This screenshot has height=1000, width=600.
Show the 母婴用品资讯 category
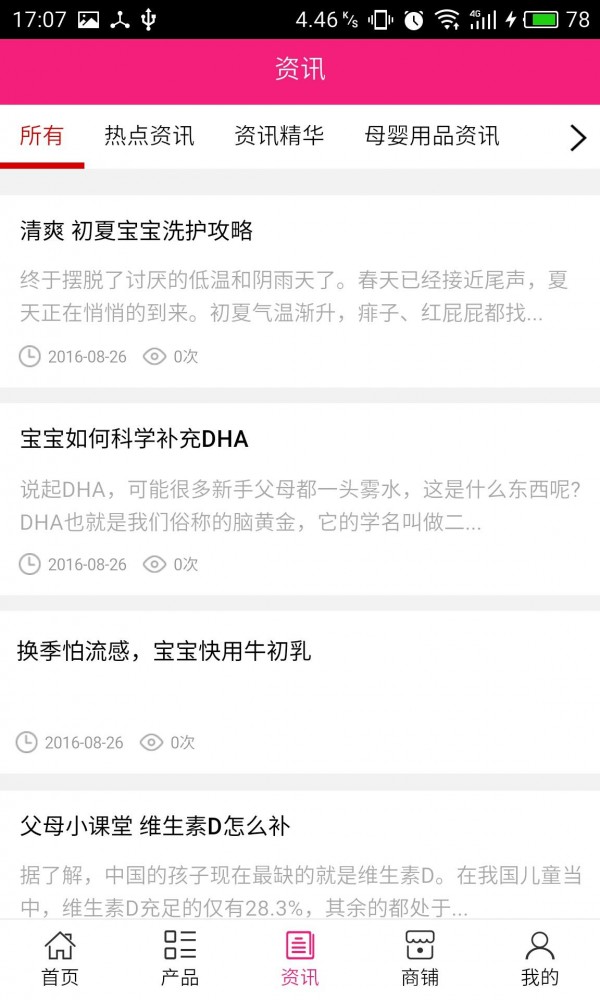pyautogui.click(x=432, y=137)
